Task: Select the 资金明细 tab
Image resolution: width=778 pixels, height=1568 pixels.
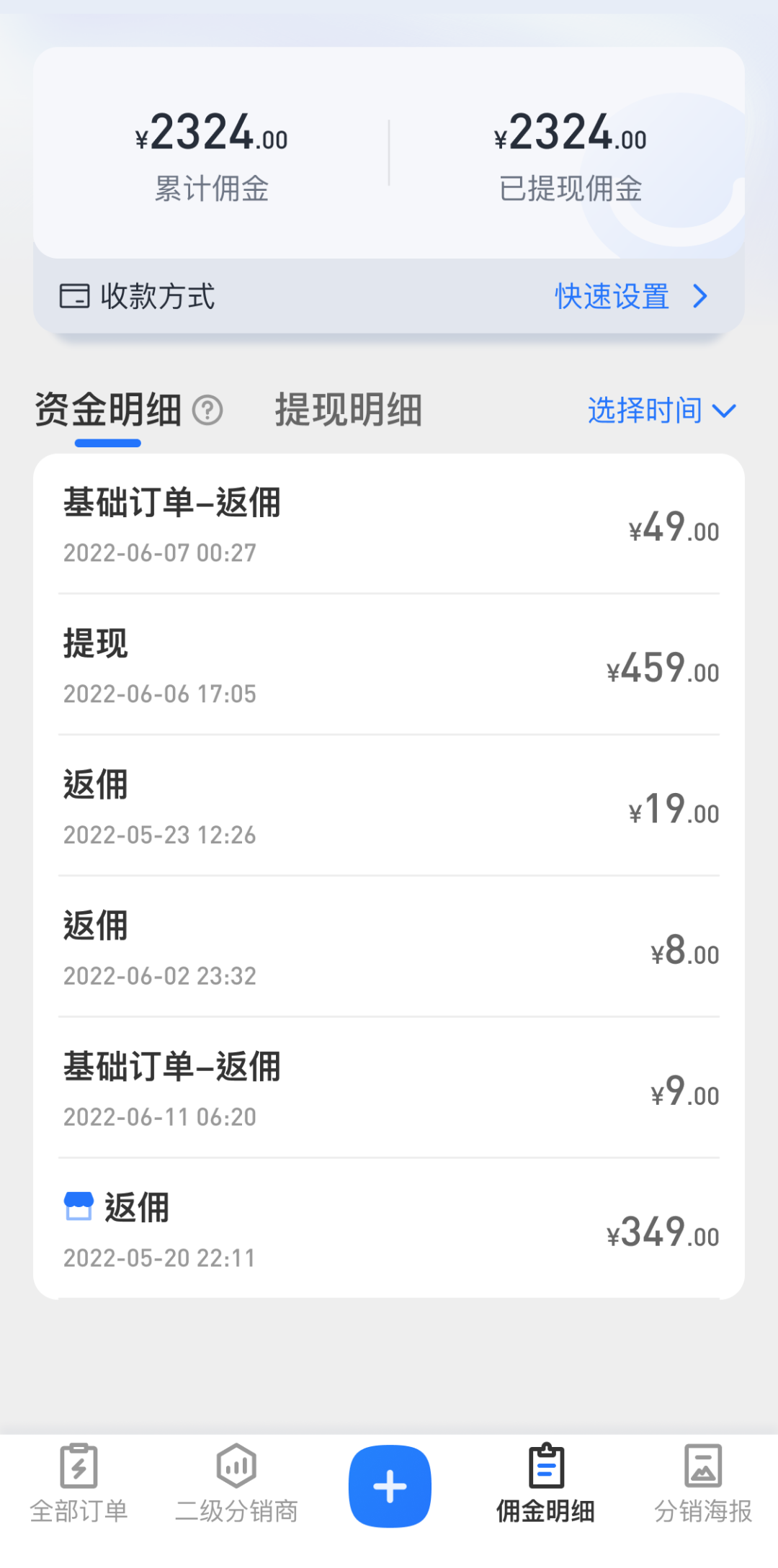Action: (x=108, y=411)
